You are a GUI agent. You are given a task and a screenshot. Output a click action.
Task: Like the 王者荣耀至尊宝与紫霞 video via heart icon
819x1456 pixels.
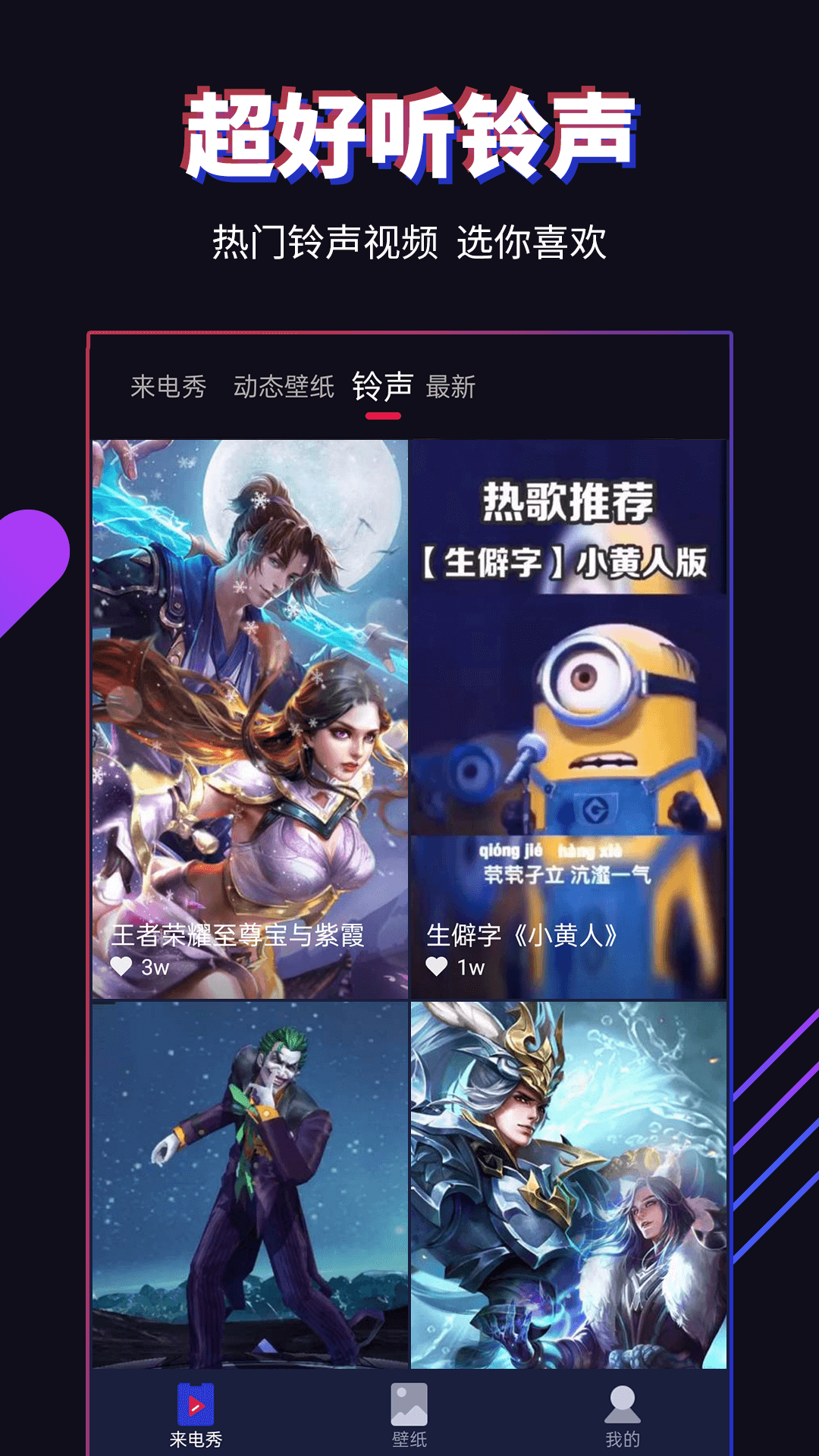tap(120, 966)
